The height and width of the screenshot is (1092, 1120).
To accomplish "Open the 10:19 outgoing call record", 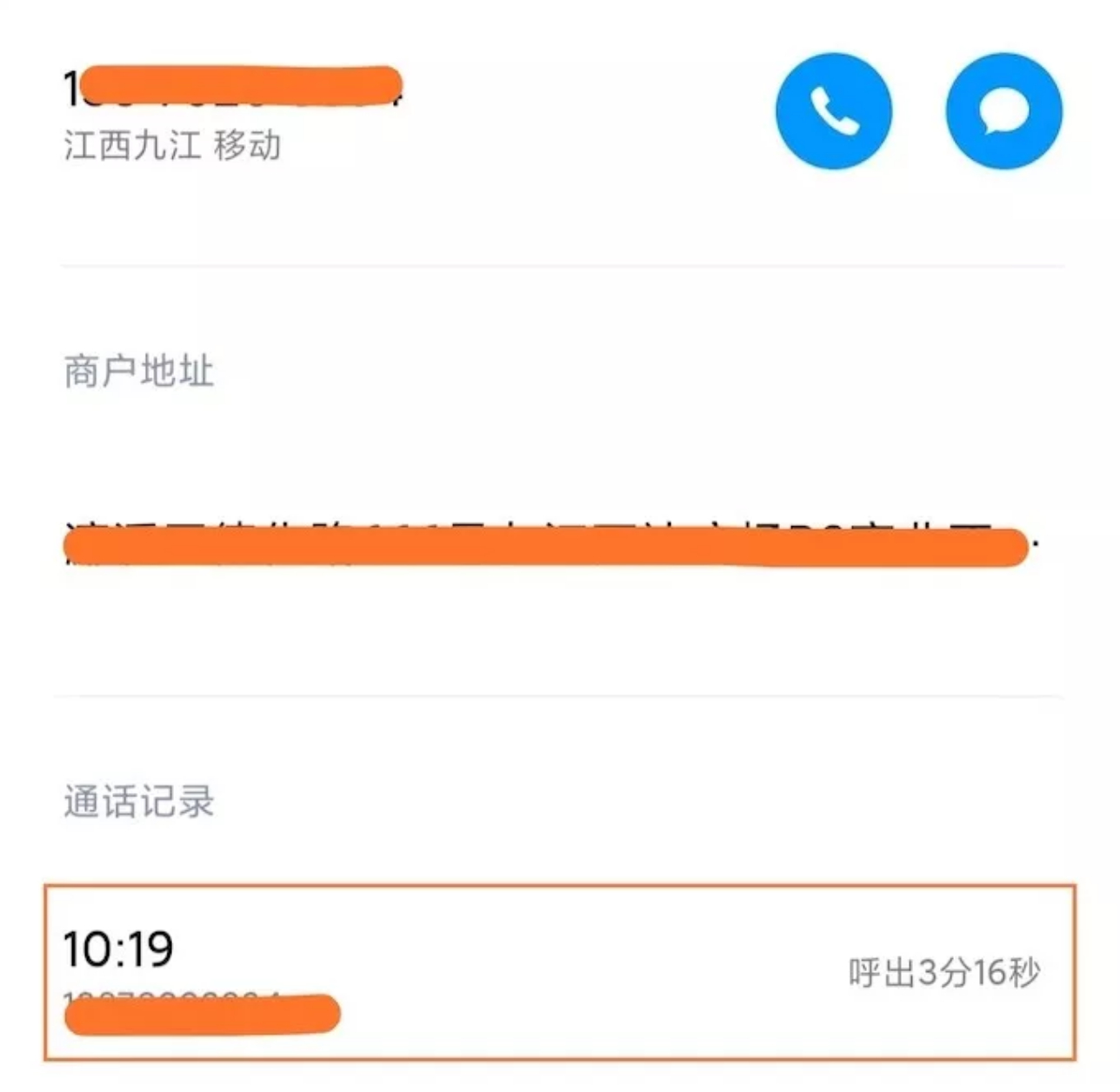I will 559,972.
